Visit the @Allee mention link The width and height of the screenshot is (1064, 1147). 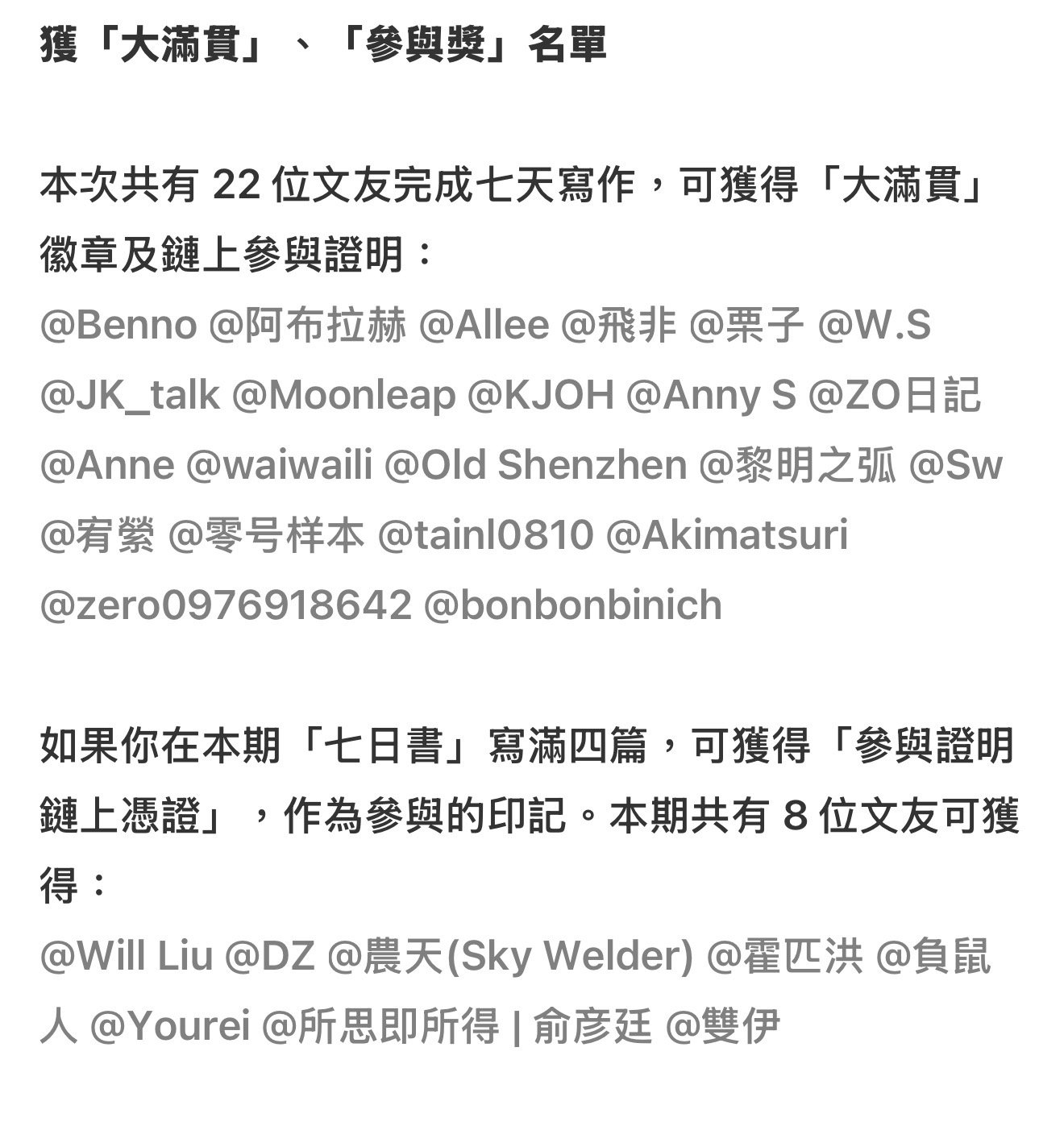coord(484,326)
